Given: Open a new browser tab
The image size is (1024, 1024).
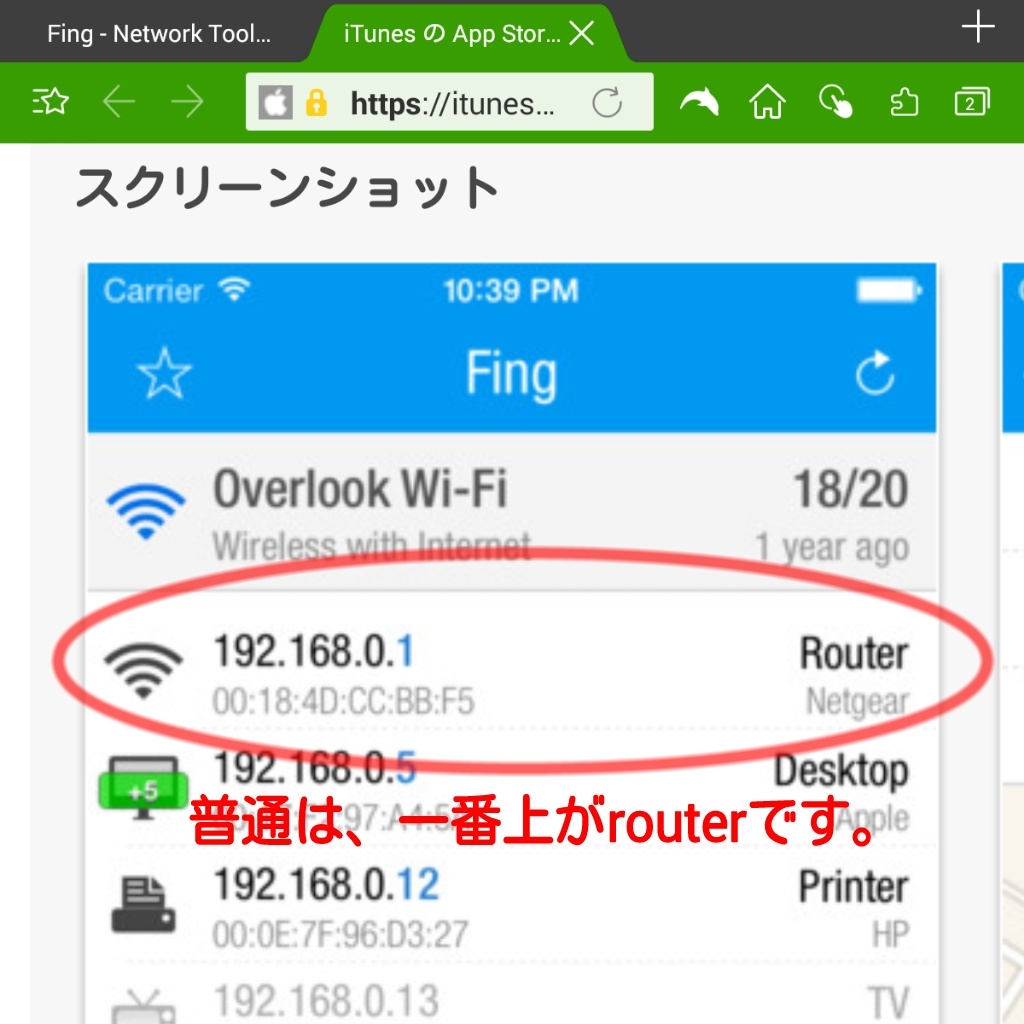Looking at the screenshot, I should (977, 28).
